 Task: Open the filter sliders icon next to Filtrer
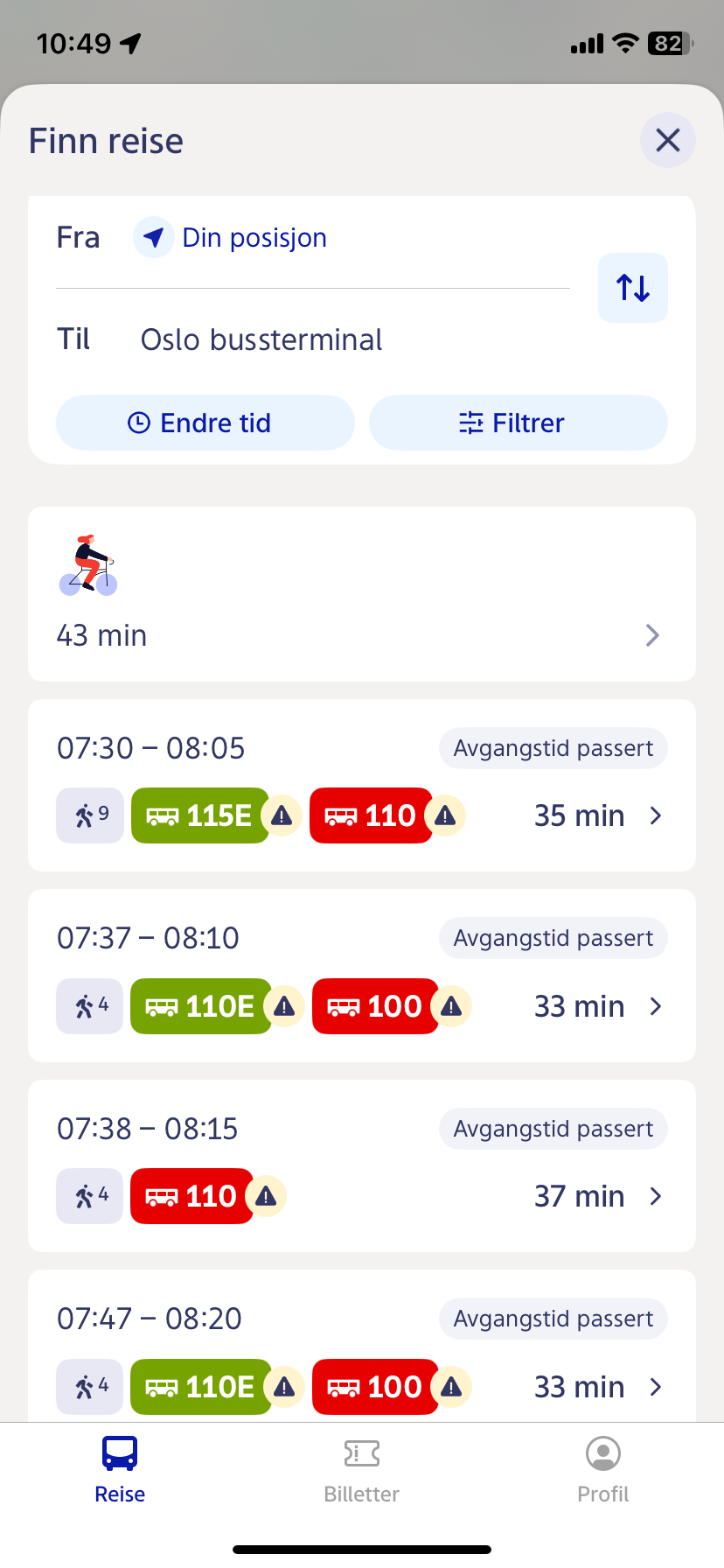pyautogui.click(x=471, y=423)
